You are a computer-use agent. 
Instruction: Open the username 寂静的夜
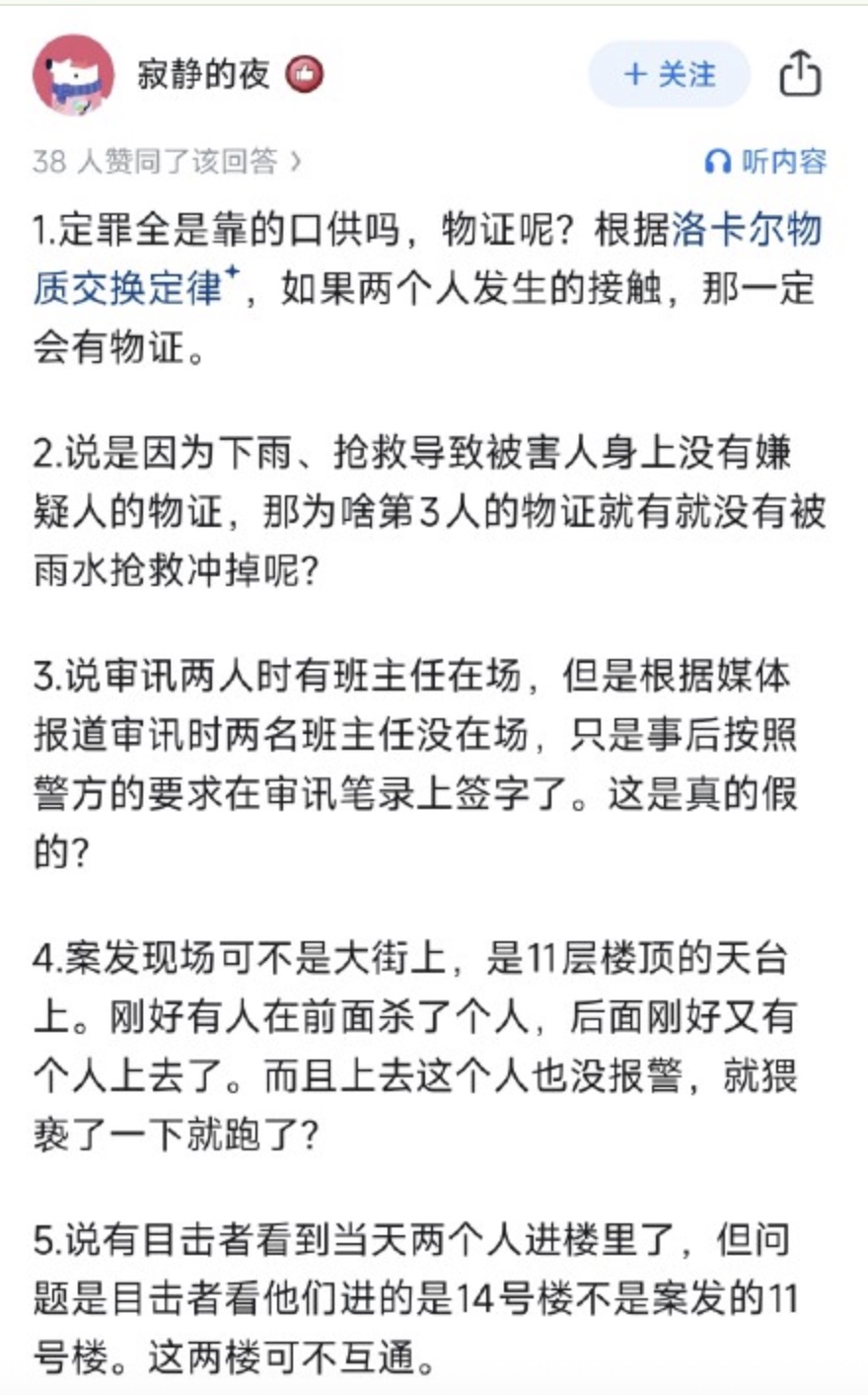[x=203, y=74]
